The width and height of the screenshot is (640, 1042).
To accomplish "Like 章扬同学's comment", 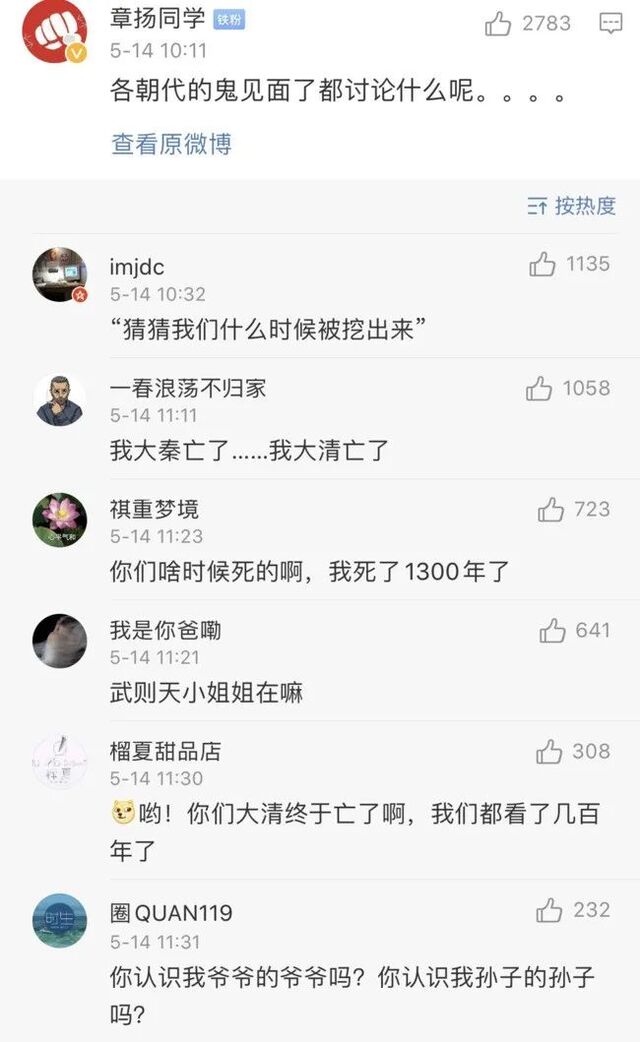I will 499,24.
